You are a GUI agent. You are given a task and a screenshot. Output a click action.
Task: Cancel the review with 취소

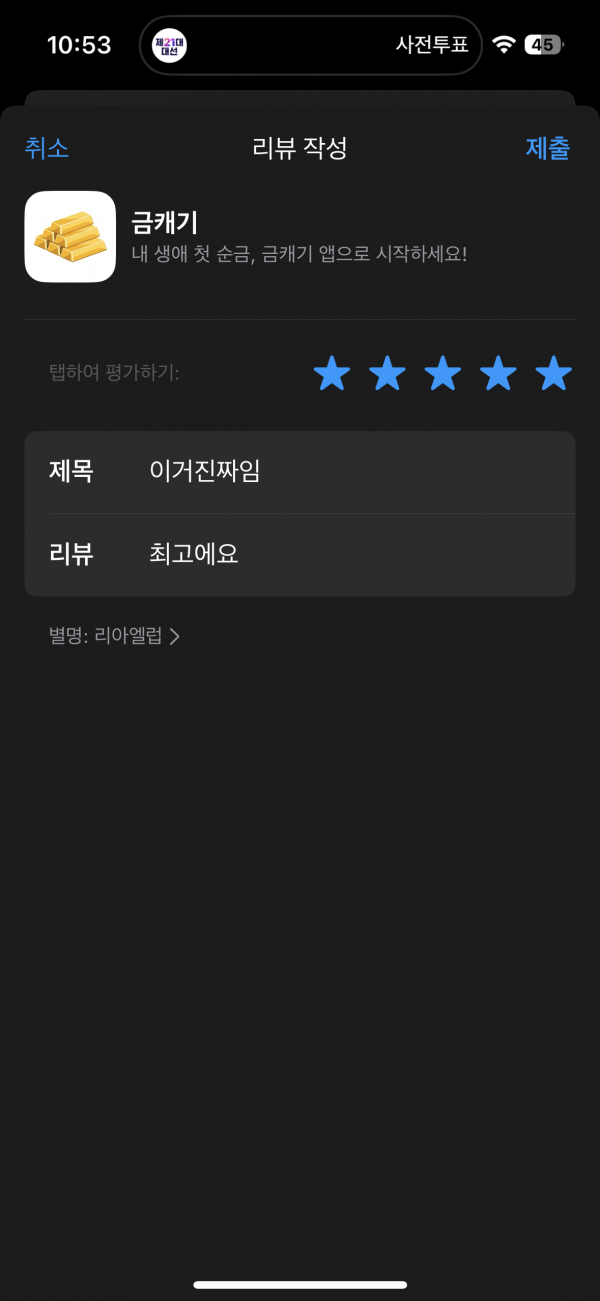(x=46, y=148)
